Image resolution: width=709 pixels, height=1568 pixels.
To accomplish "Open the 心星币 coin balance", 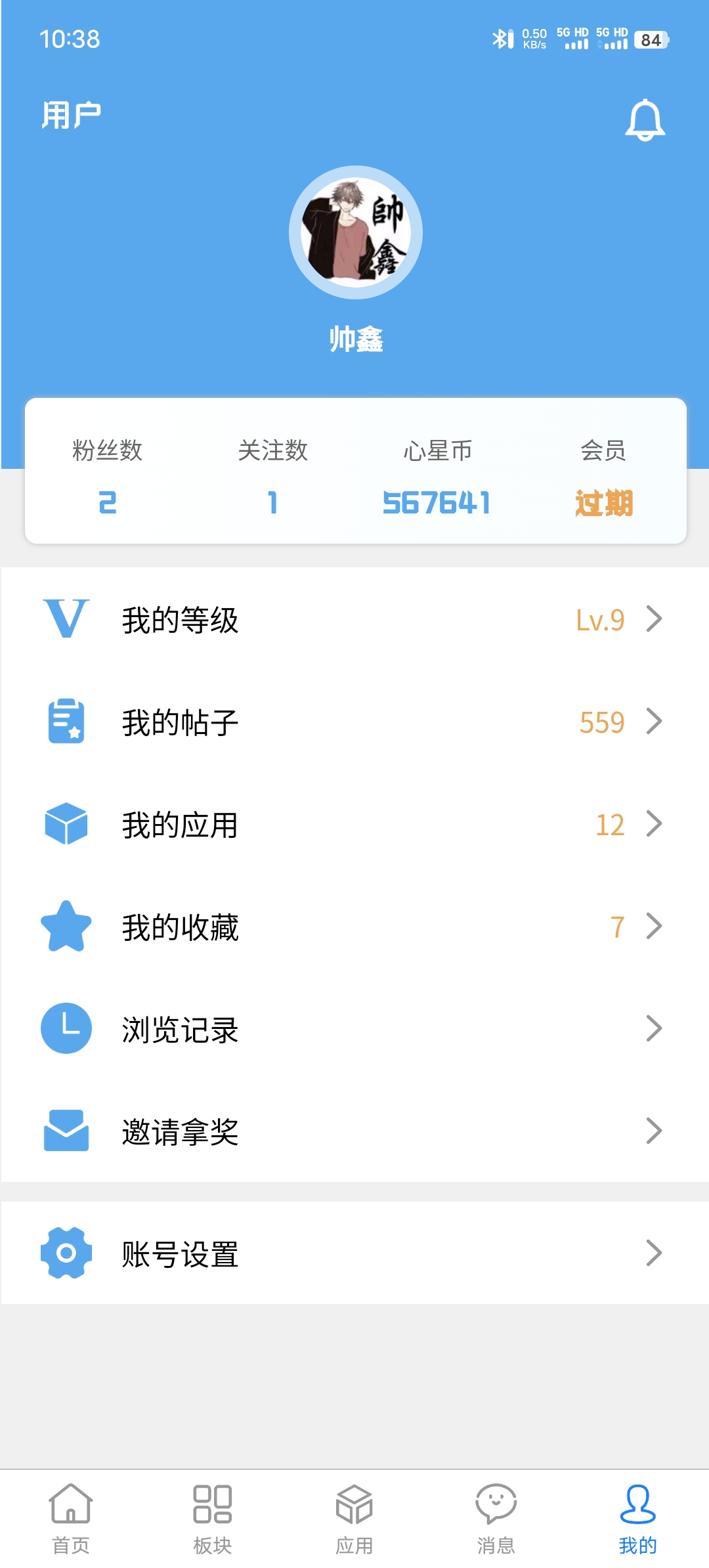I will 437,477.
